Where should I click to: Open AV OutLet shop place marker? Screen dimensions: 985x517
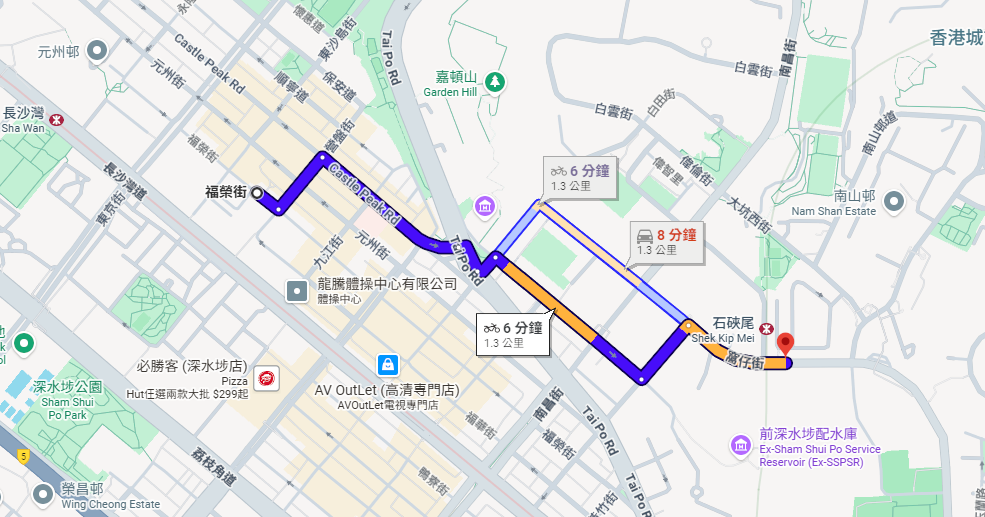point(387,364)
